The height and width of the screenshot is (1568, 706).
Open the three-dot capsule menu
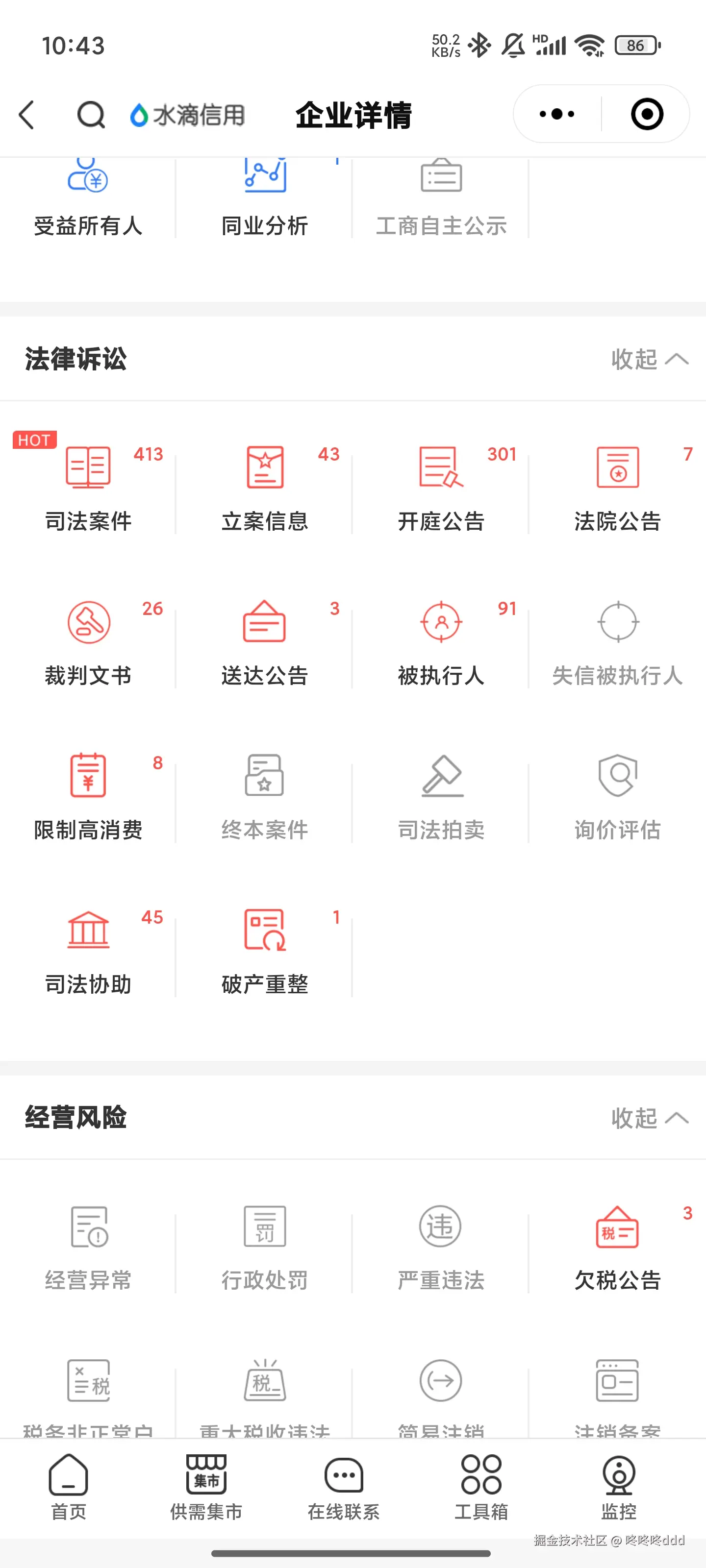click(x=555, y=113)
